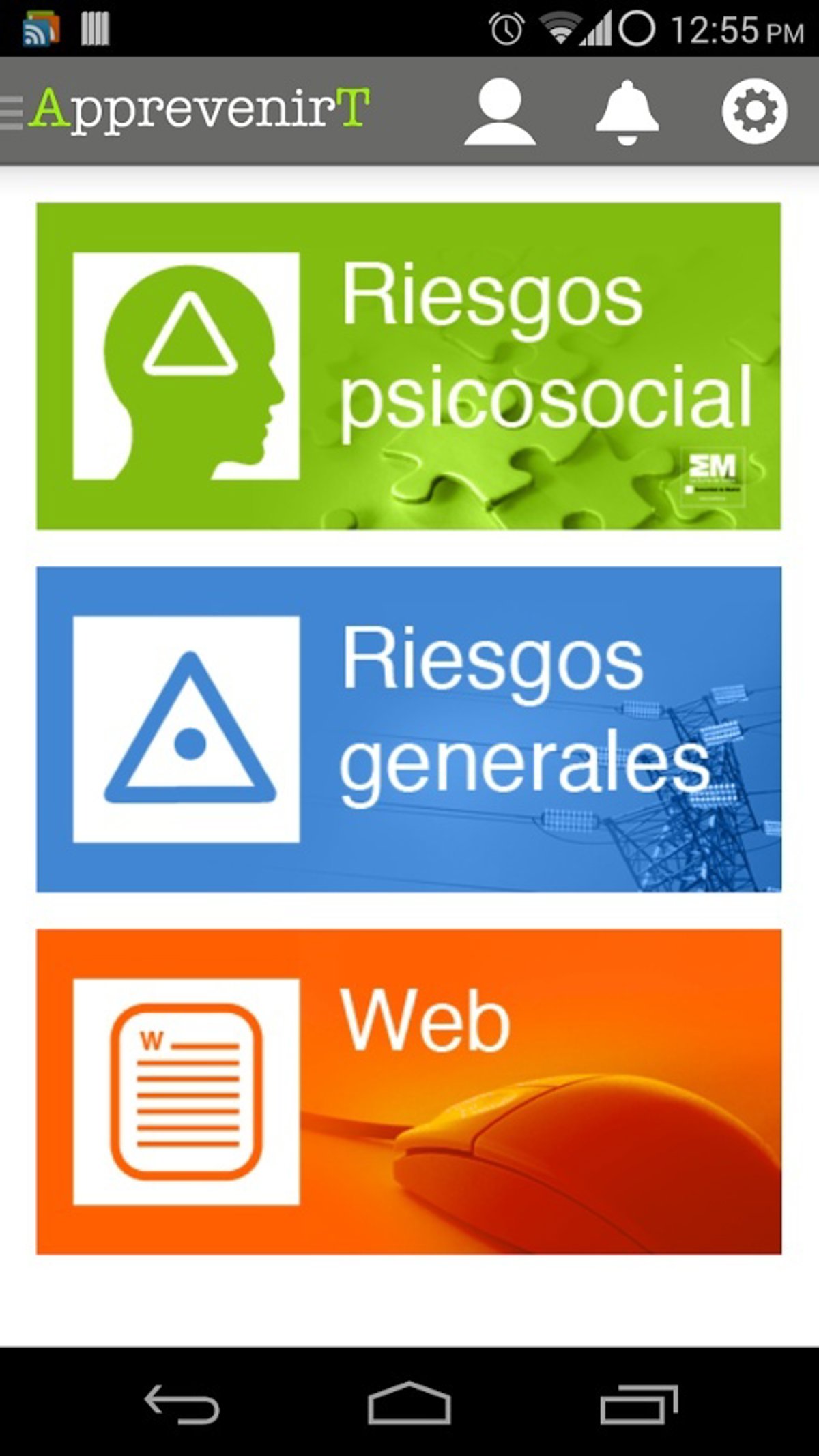Open the Web tile
The image size is (819, 1456).
click(x=408, y=1091)
